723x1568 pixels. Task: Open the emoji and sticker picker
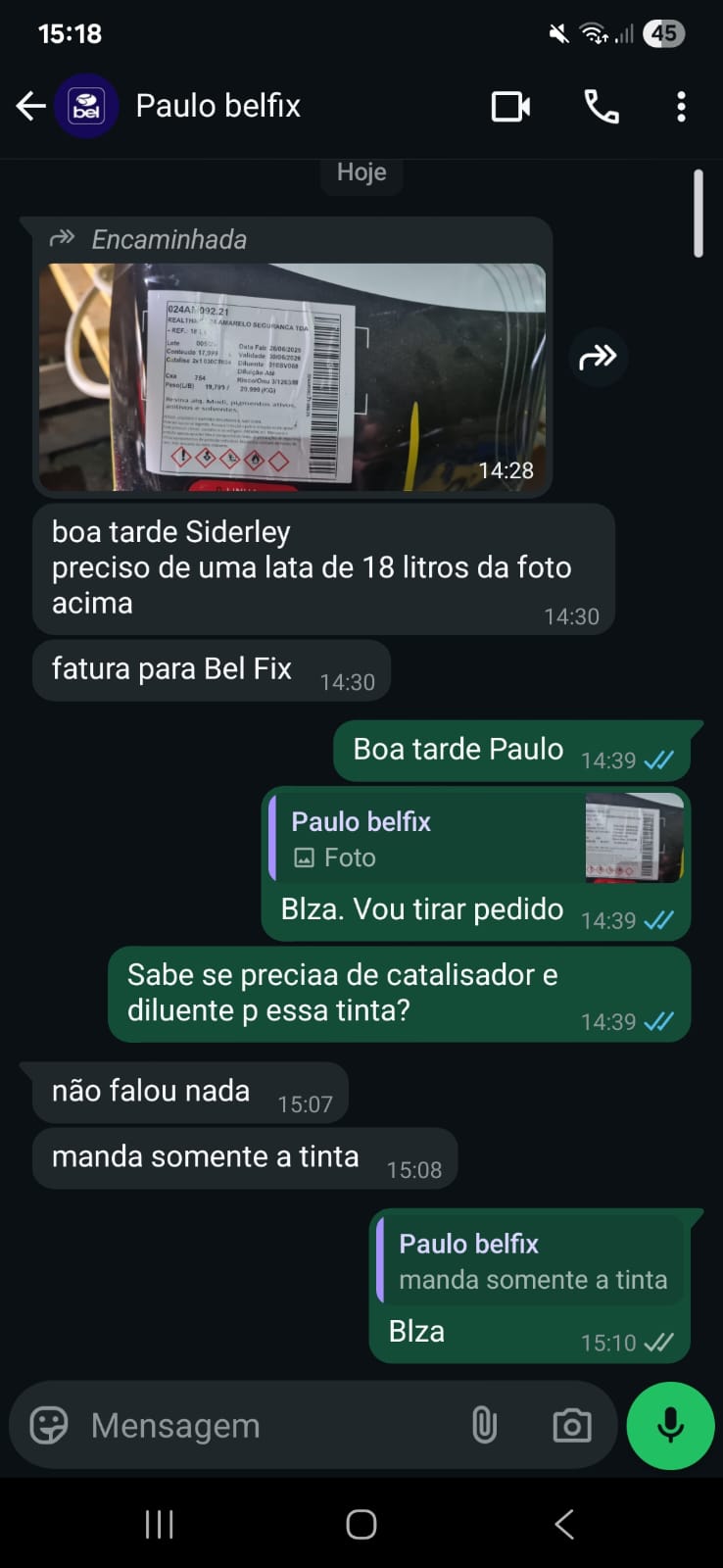click(48, 1425)
